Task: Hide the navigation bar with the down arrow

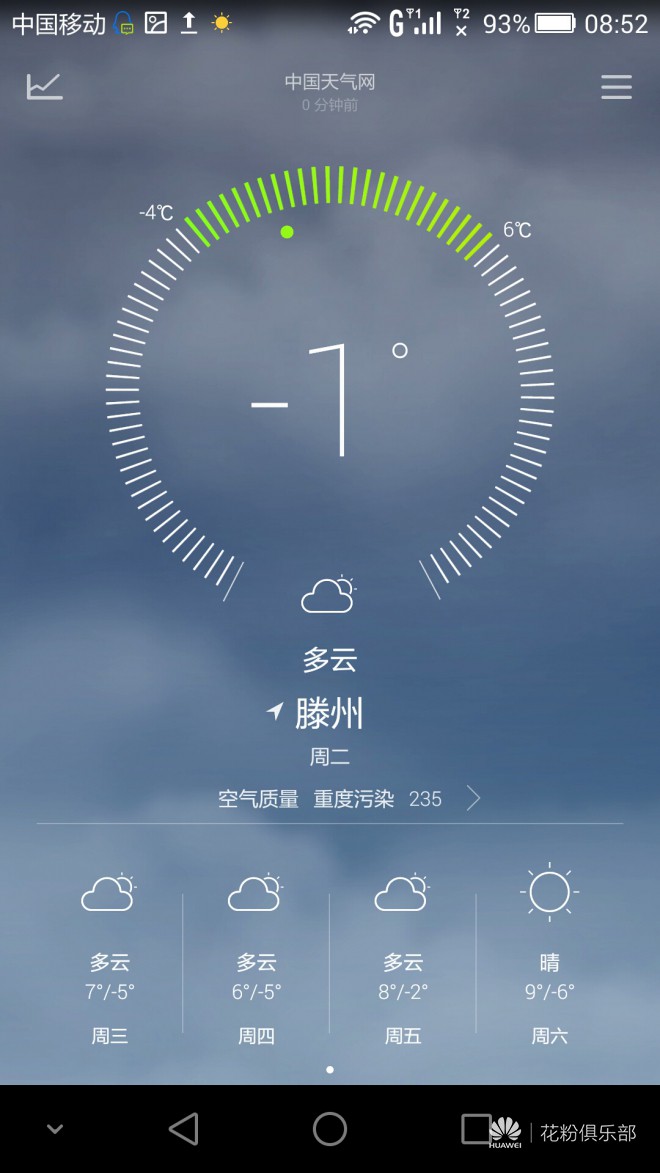Action: [x=55, y=1129]
